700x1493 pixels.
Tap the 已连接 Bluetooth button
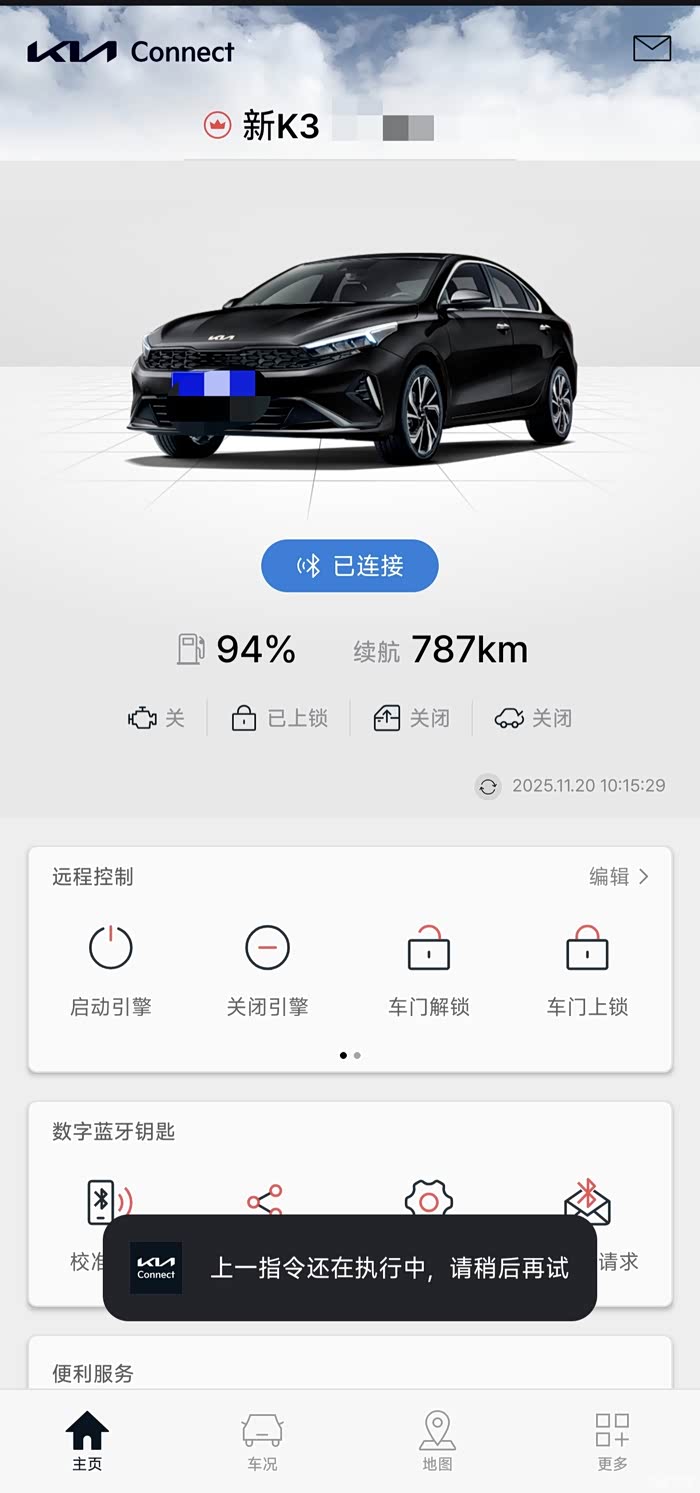350,566
